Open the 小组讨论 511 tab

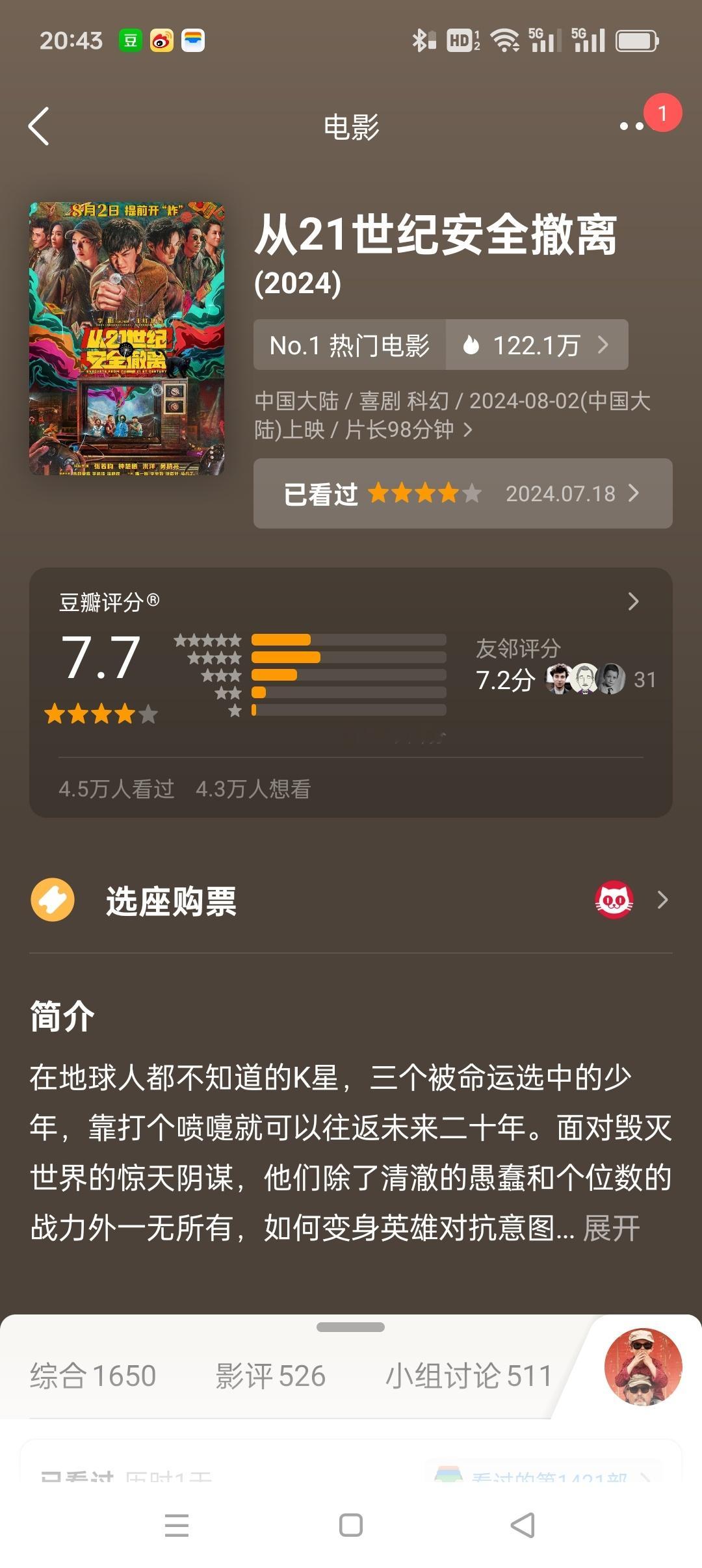[x=470, y=1376]
